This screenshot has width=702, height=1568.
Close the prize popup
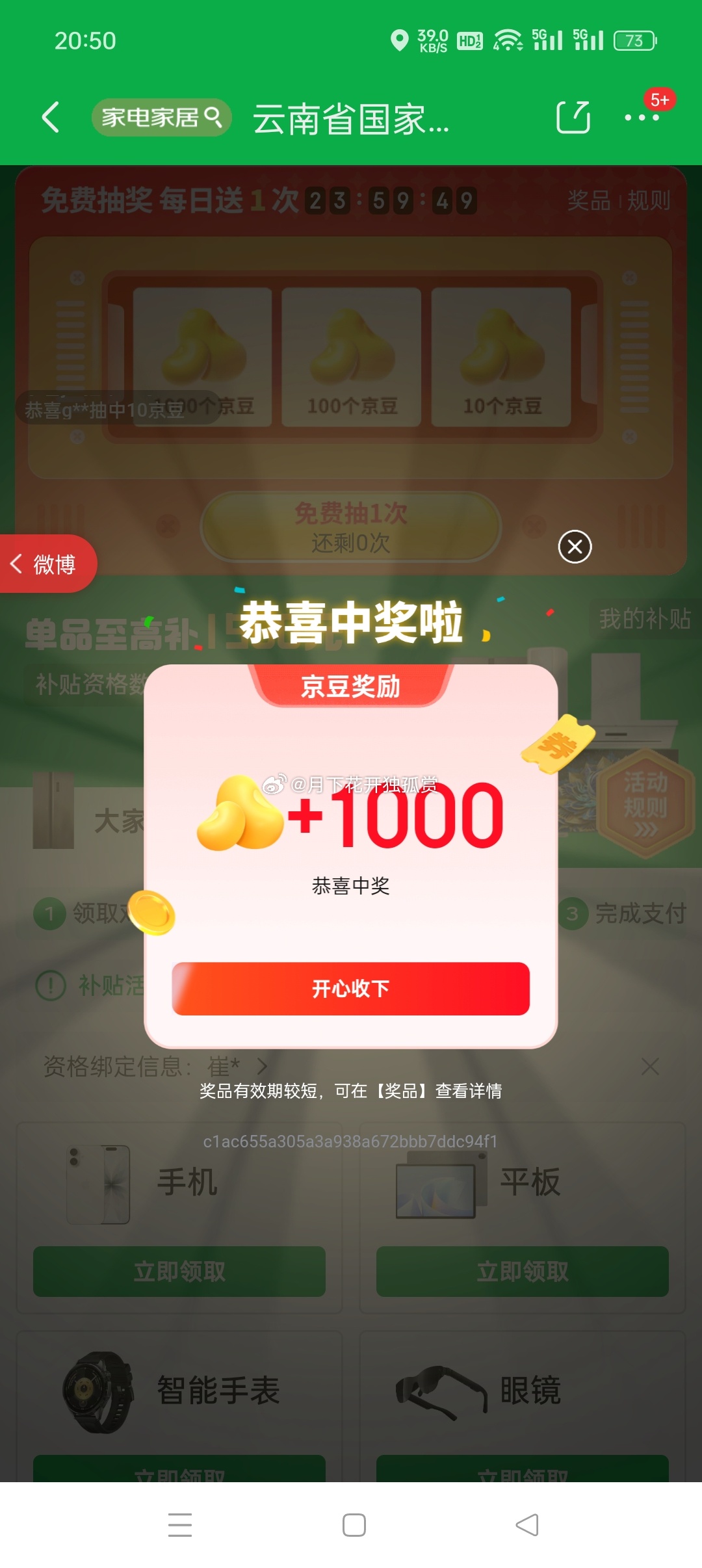575,546
